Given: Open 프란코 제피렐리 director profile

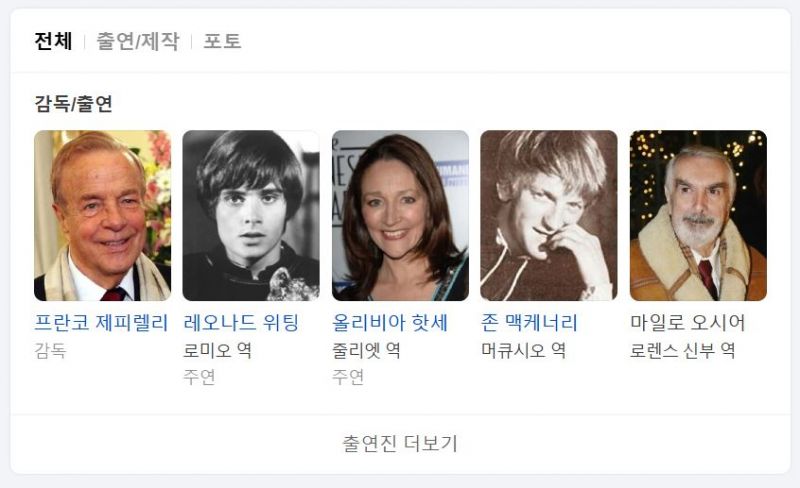Looking at the screenshot, I should pos(102,323).
